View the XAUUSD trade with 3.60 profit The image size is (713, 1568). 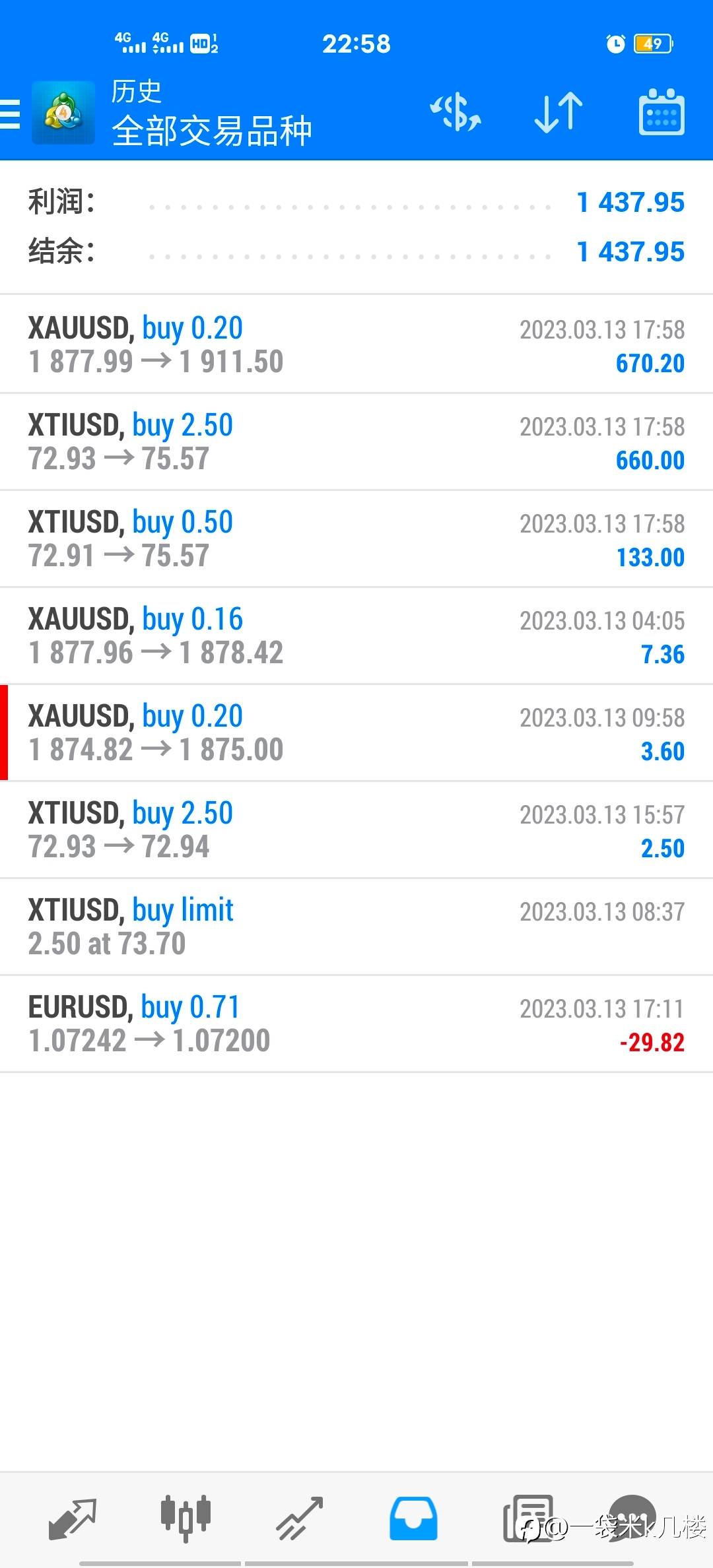(x=356, y=733)
